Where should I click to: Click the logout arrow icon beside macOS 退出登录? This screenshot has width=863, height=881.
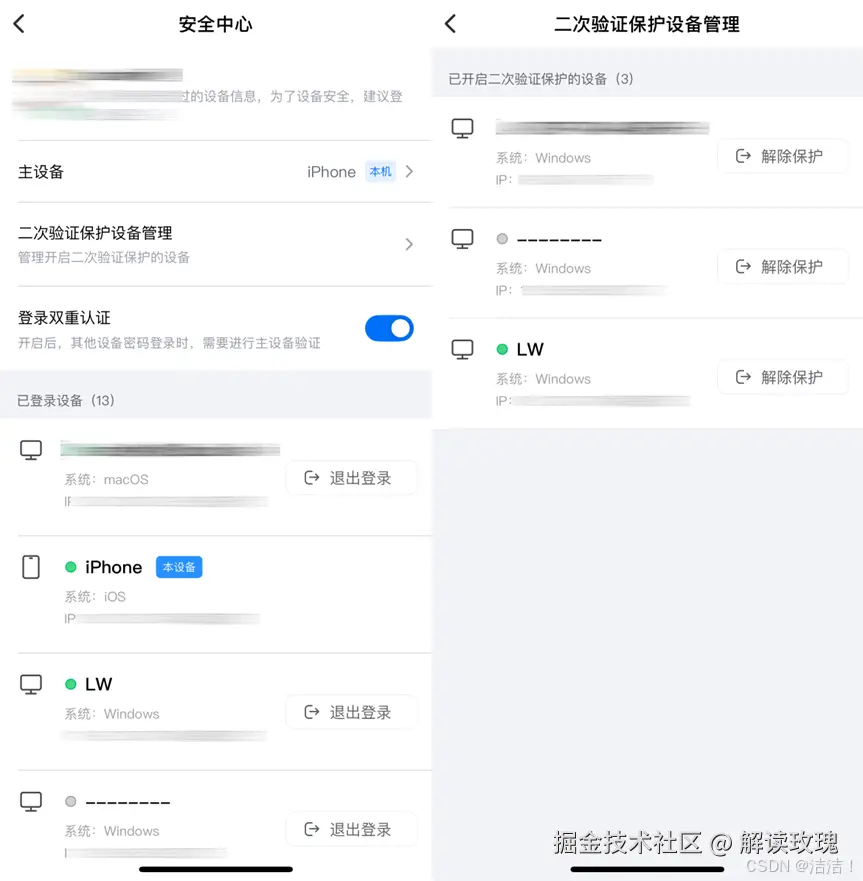(x=309, y=478)
